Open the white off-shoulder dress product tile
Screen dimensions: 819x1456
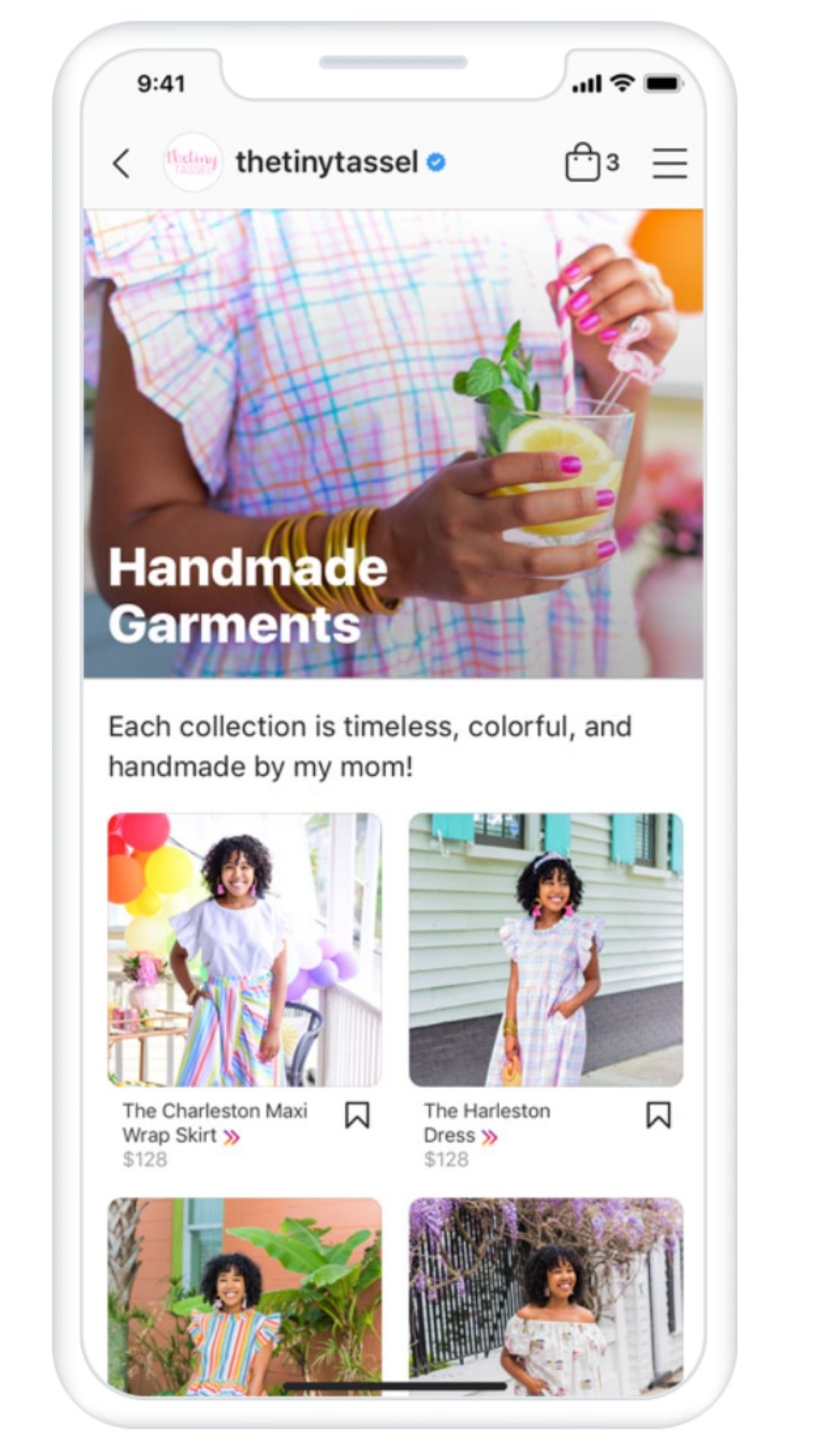[546, 1295]
